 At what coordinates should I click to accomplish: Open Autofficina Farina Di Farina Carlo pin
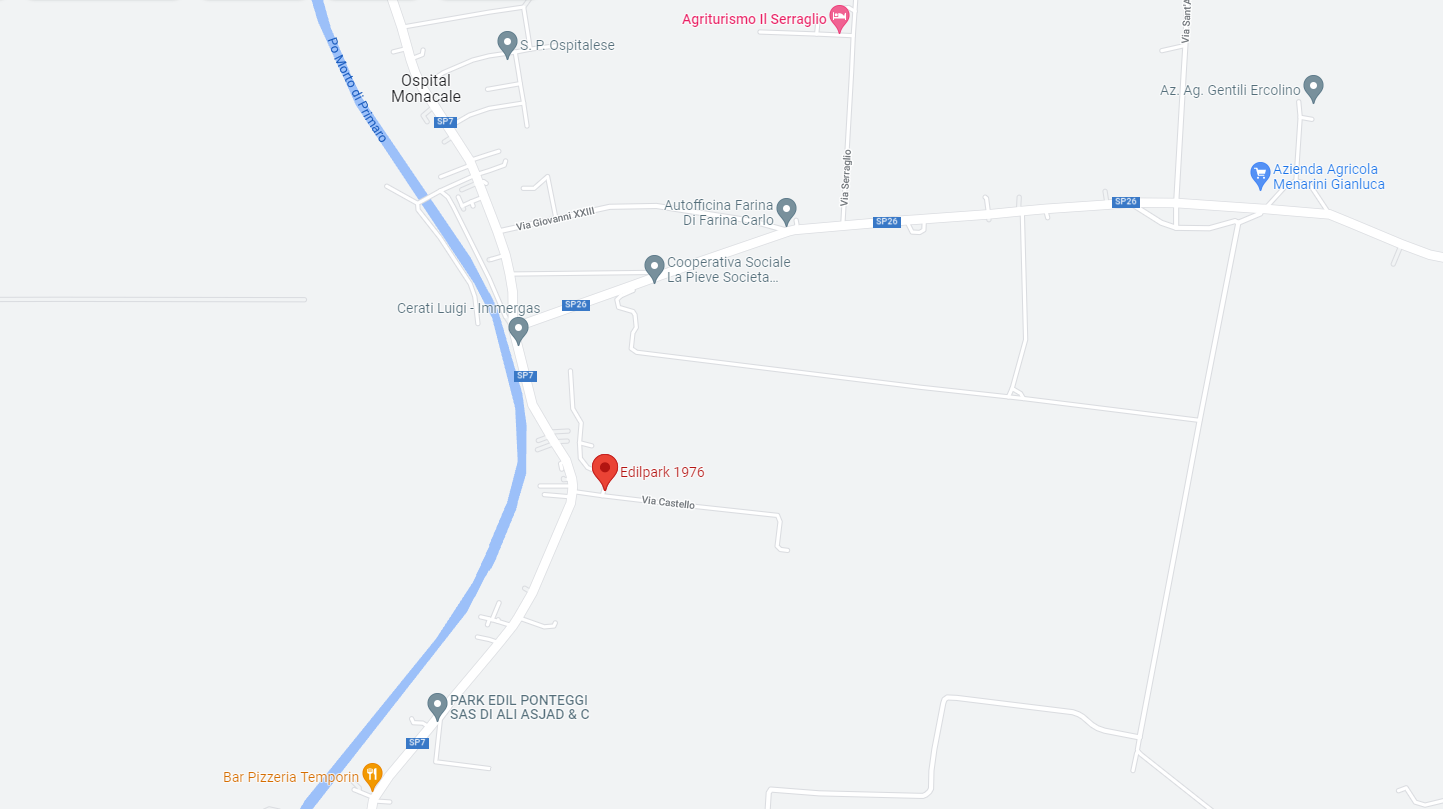point(787,210)
